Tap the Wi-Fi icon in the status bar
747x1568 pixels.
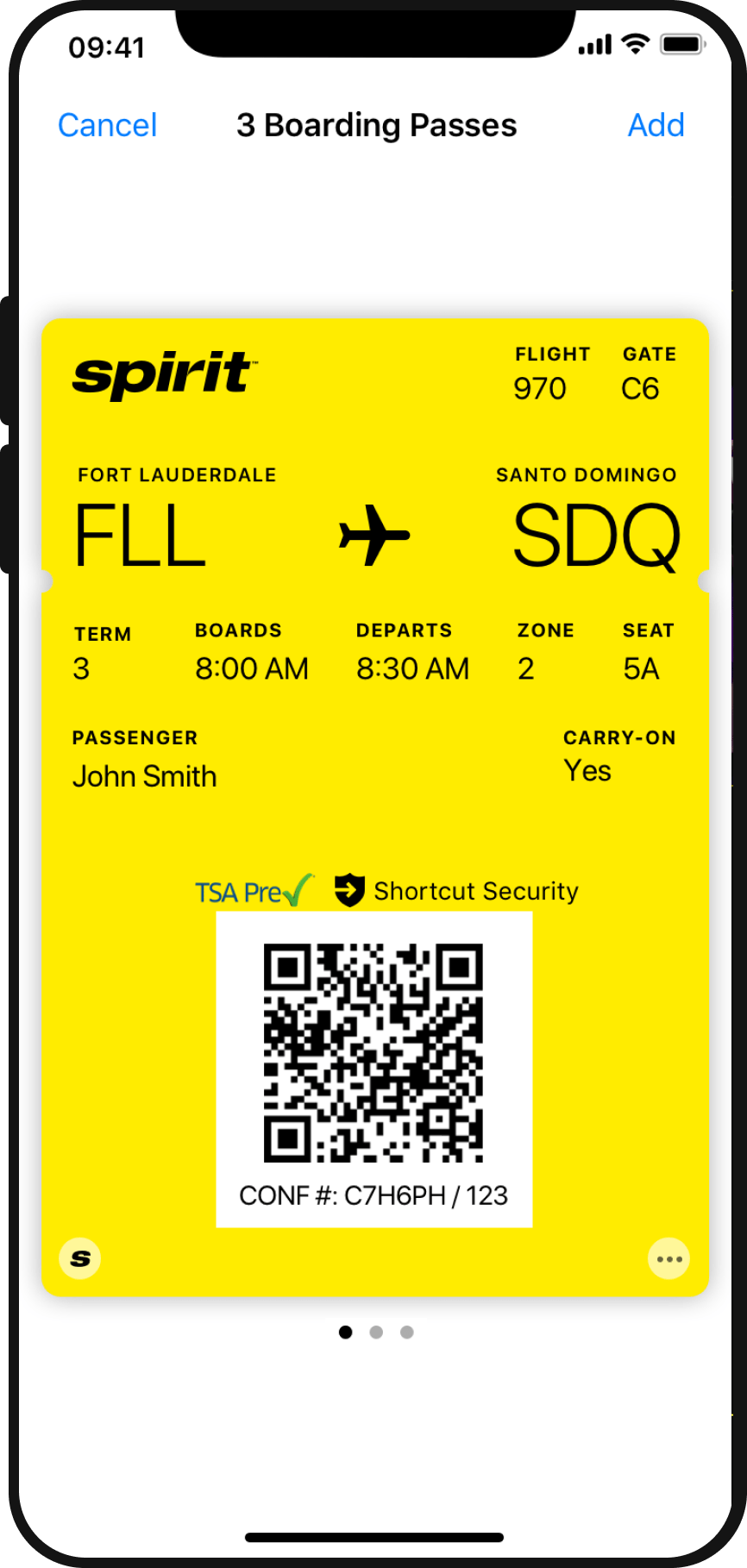pyautogui.click(x=637, y=45)
